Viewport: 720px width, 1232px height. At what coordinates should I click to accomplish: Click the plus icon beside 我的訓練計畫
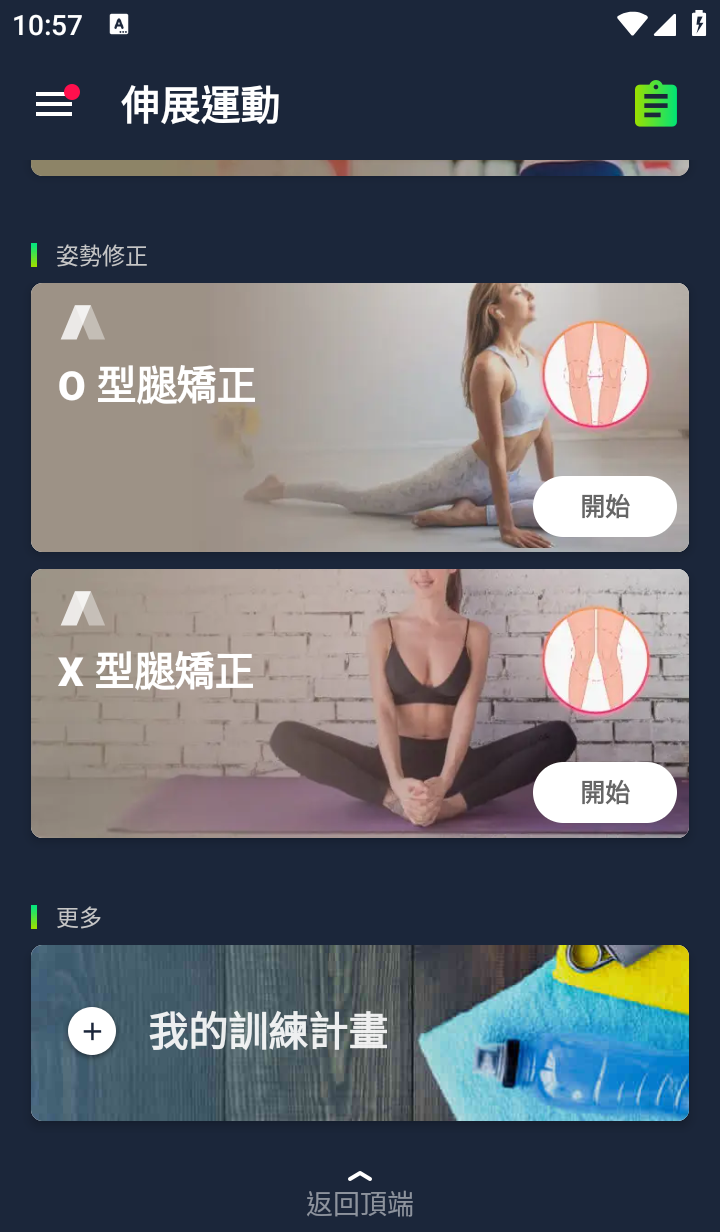coord(91,1030)
